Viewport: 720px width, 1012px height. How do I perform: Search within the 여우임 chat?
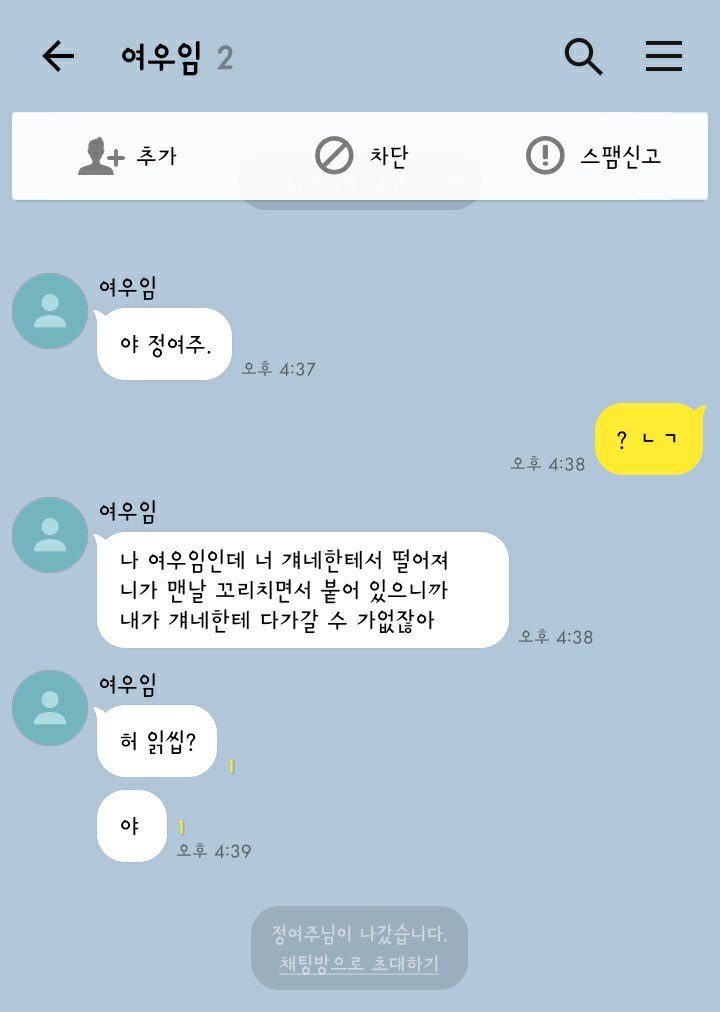click(x=583, y=57)
